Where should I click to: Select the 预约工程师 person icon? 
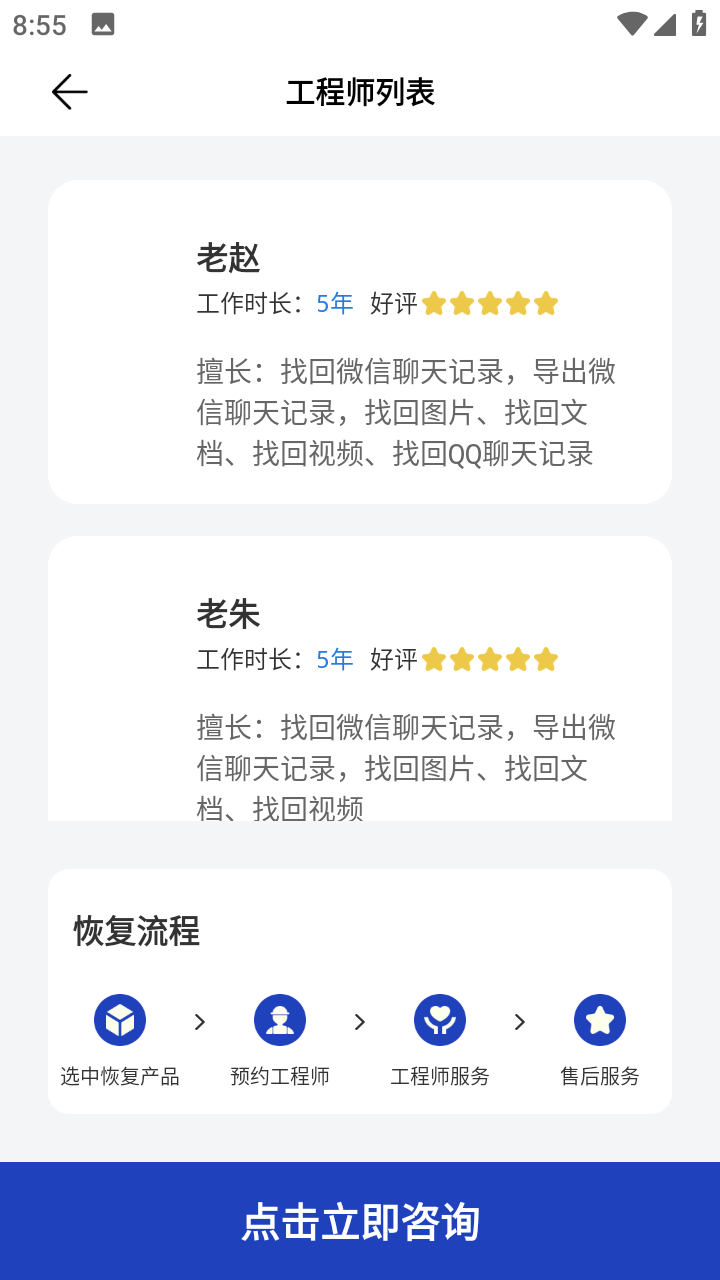pyautogui.click(x=279, y=1019)
